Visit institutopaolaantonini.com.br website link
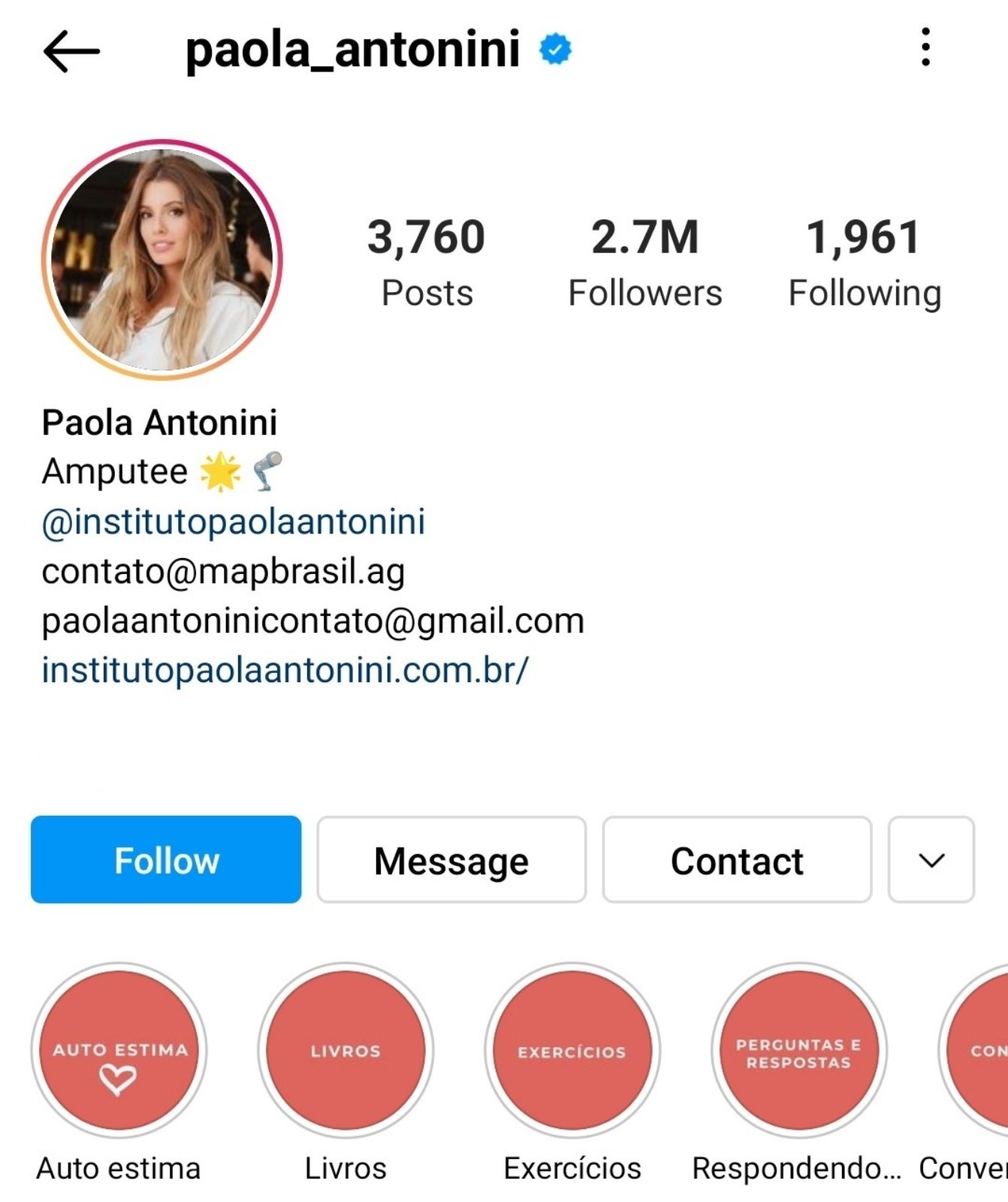Viewport: 1008px width, 1202px height. click(x=285, y=669)
